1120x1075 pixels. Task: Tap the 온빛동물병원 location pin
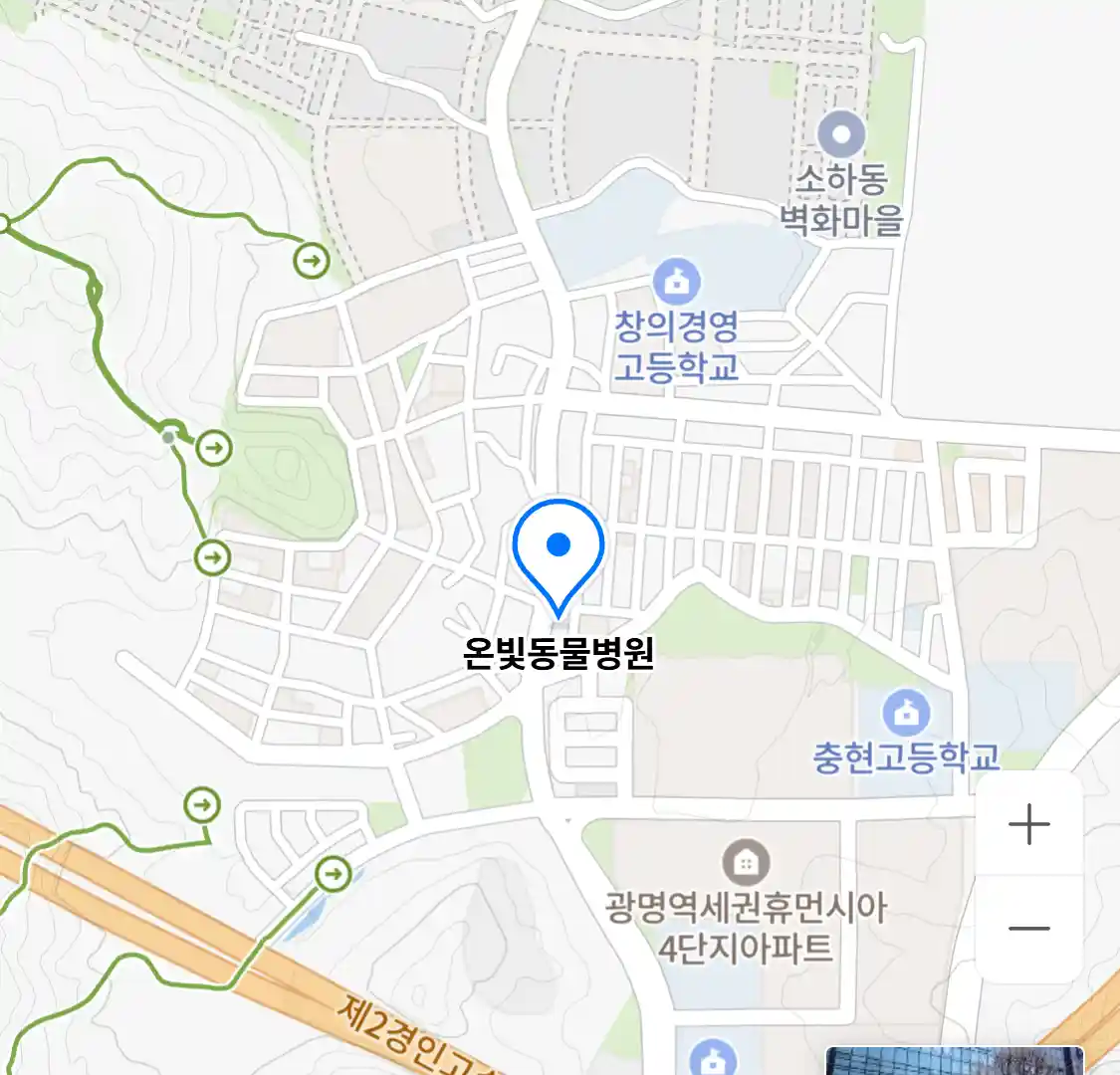coord(559,550)
